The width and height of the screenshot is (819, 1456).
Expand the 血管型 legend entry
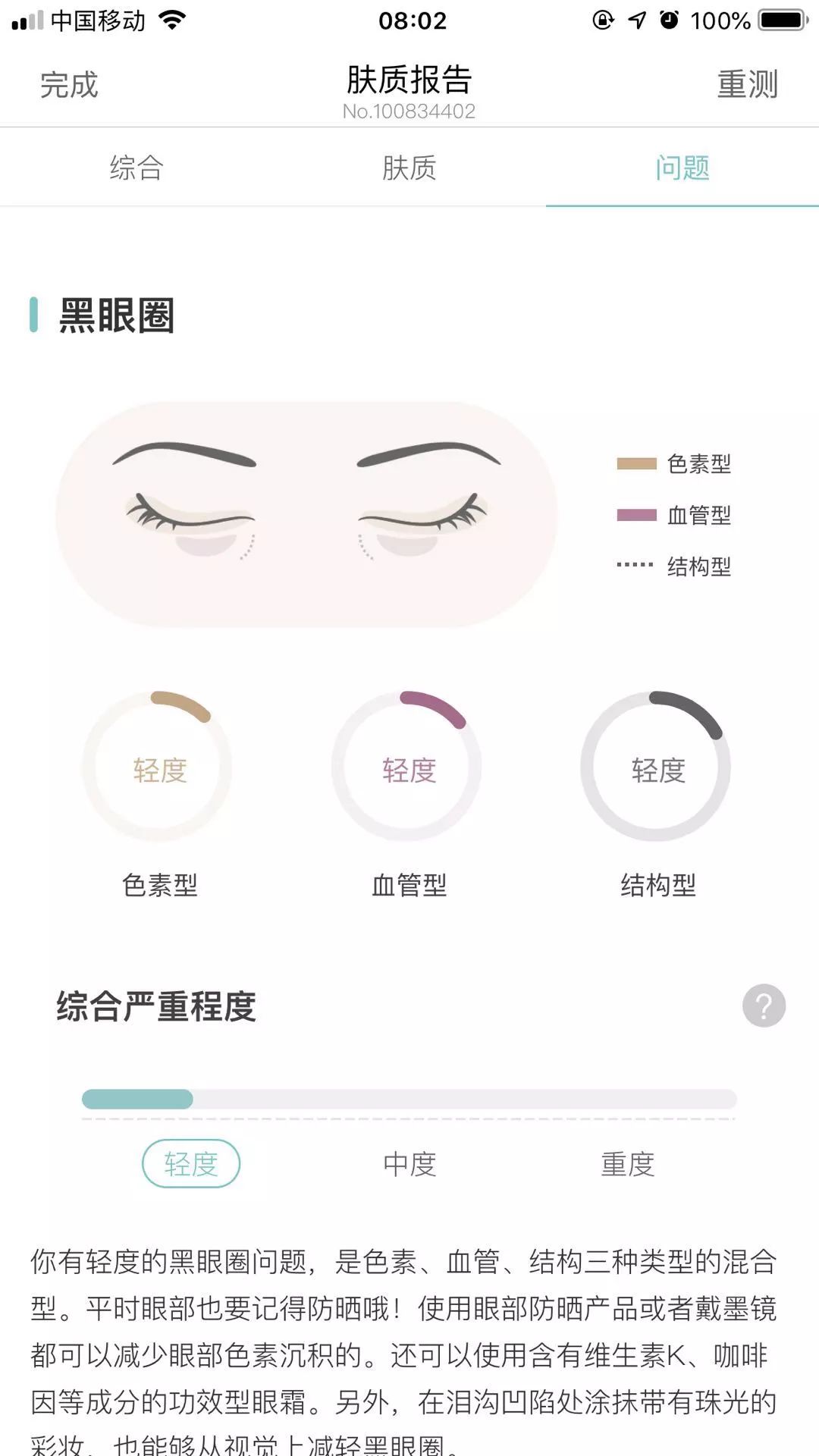pos(675,516)
